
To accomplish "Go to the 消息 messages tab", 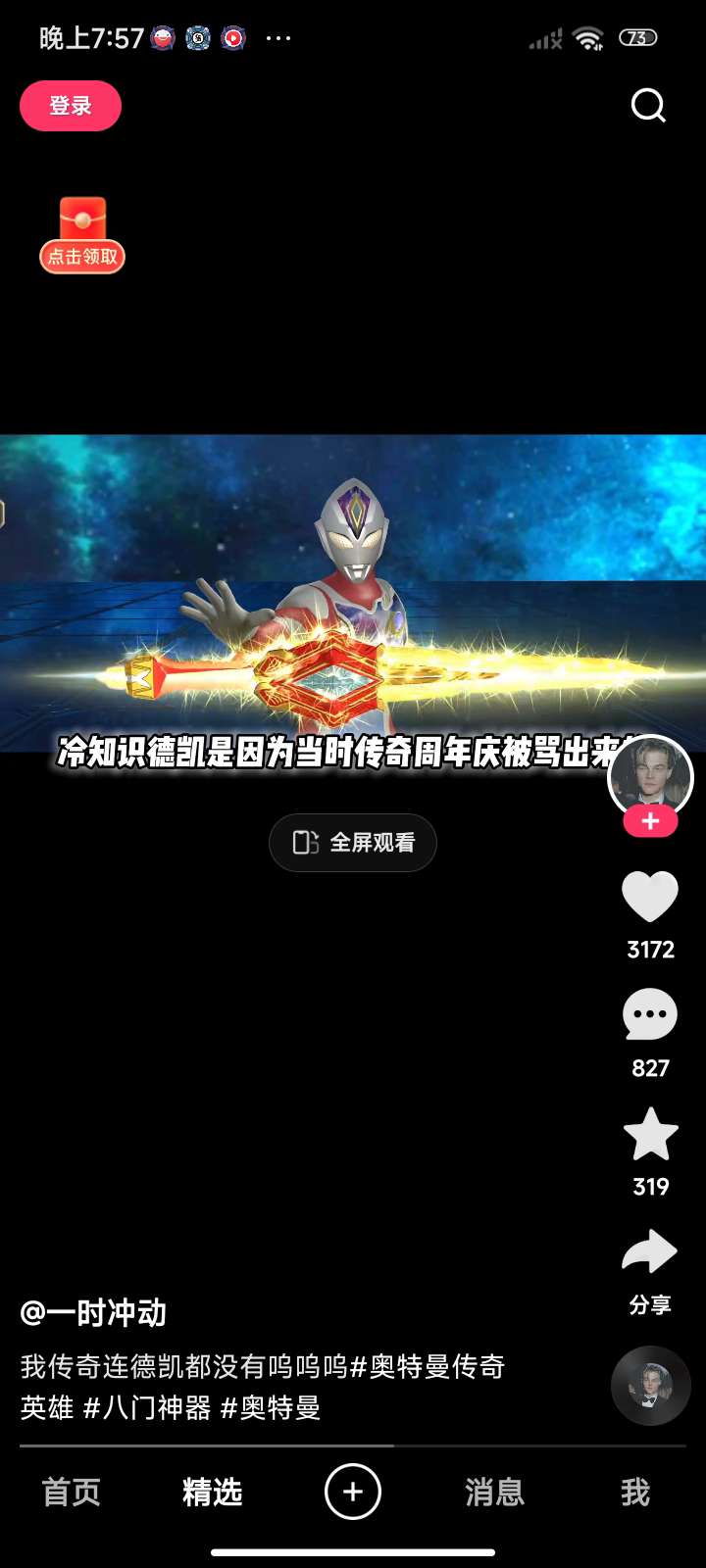I will tap(494, 1493).
